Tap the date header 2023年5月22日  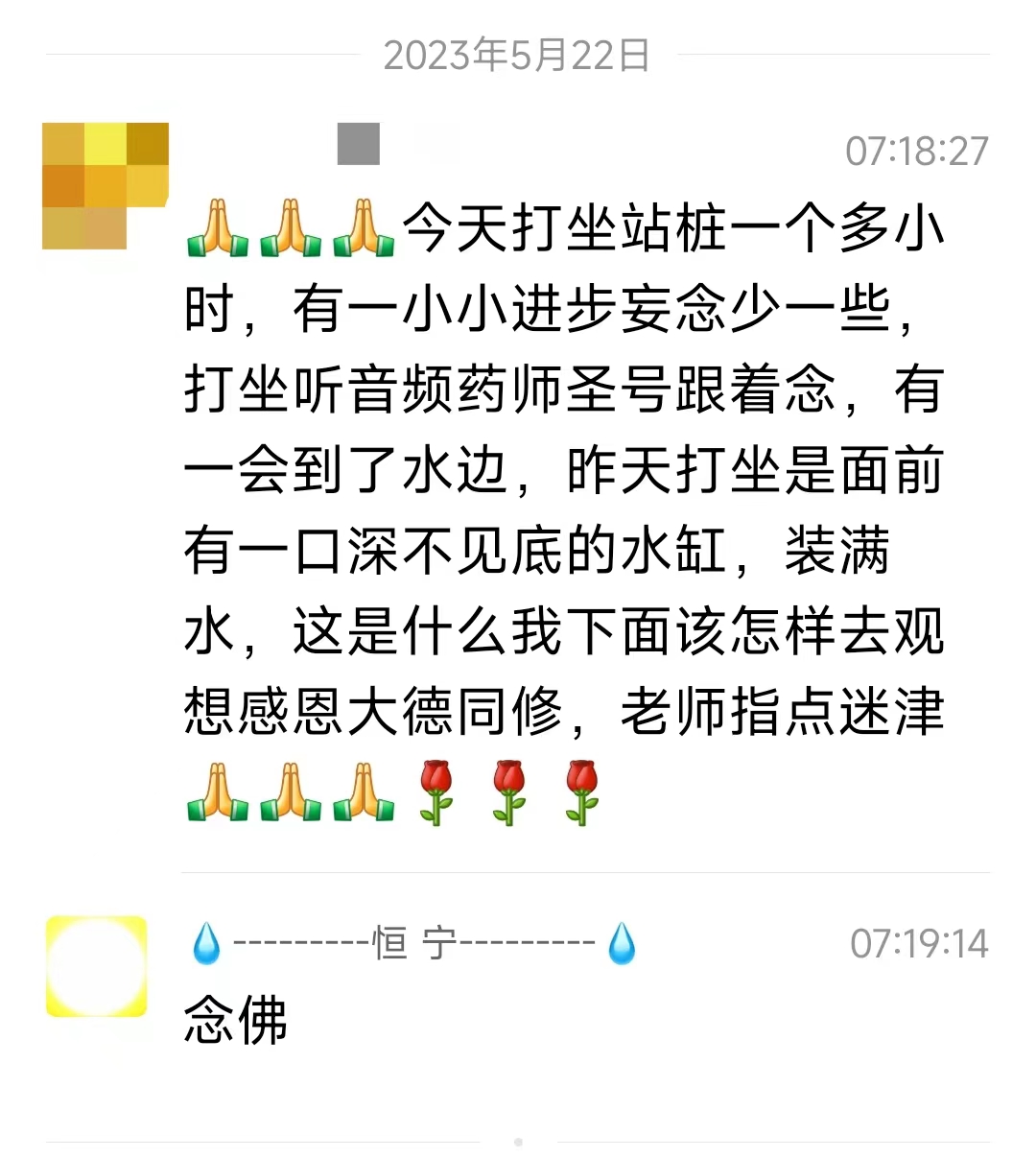[x=518, y=56]
